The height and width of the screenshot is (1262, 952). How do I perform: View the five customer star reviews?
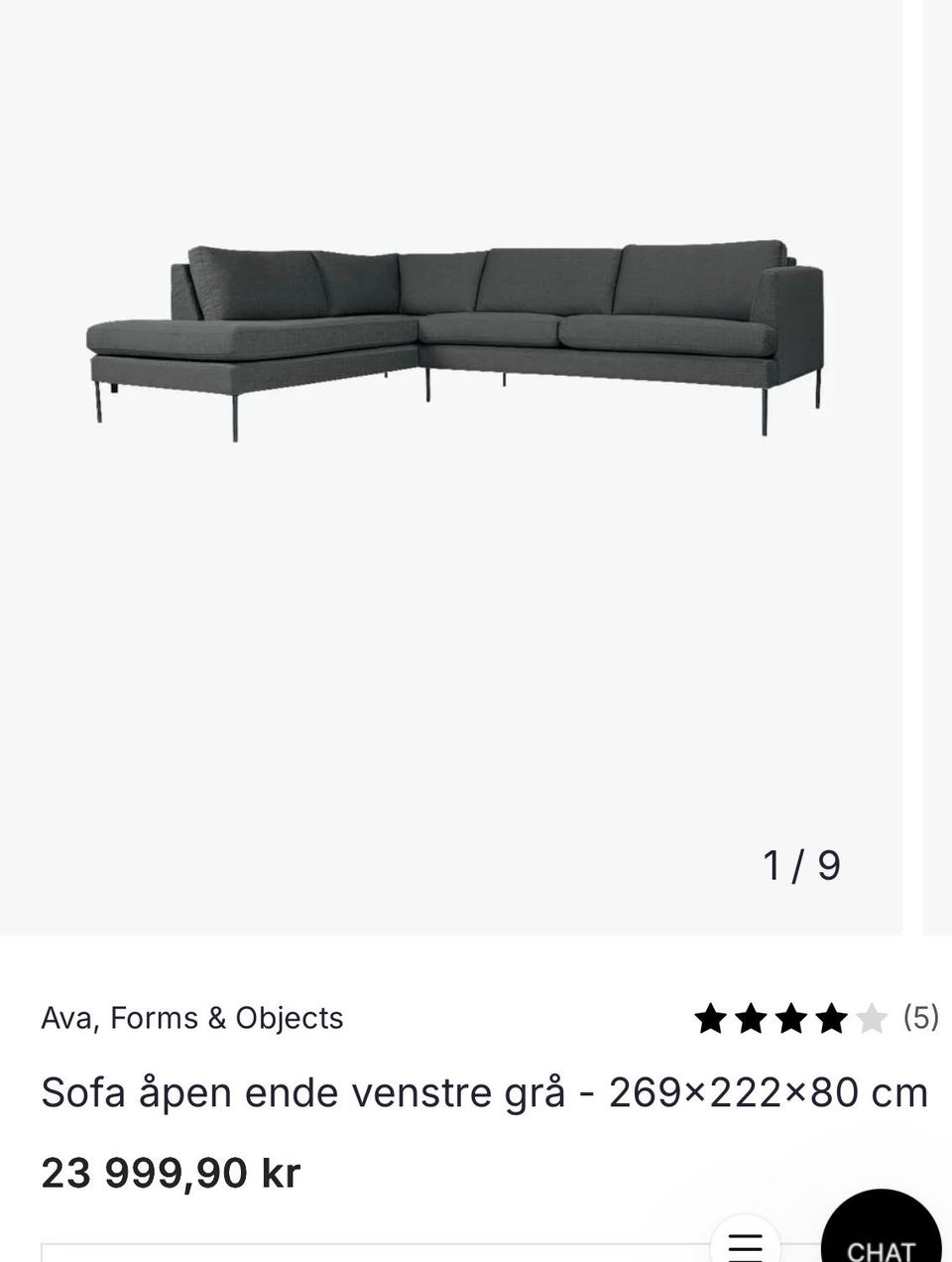[815, 1018]
